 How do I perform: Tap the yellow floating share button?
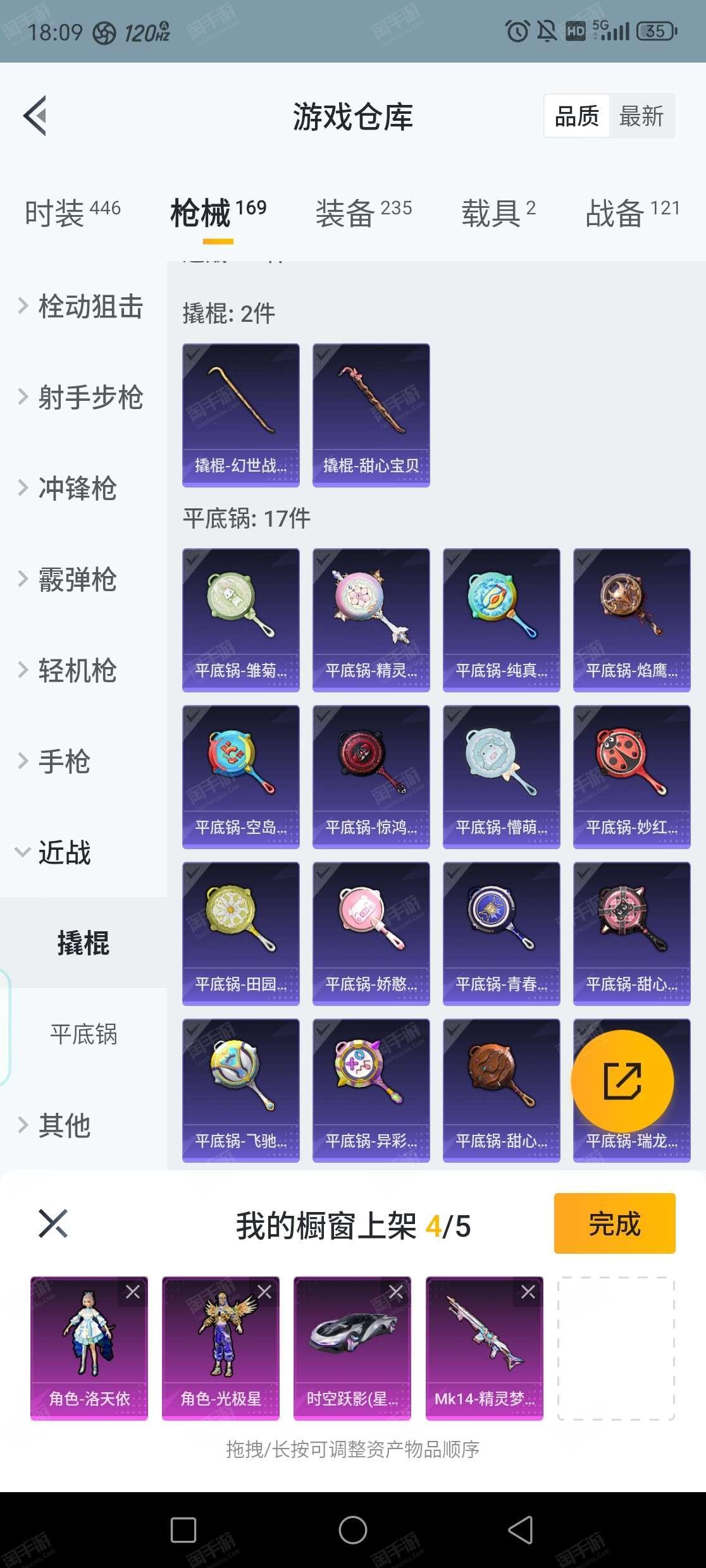[622, 1081]
